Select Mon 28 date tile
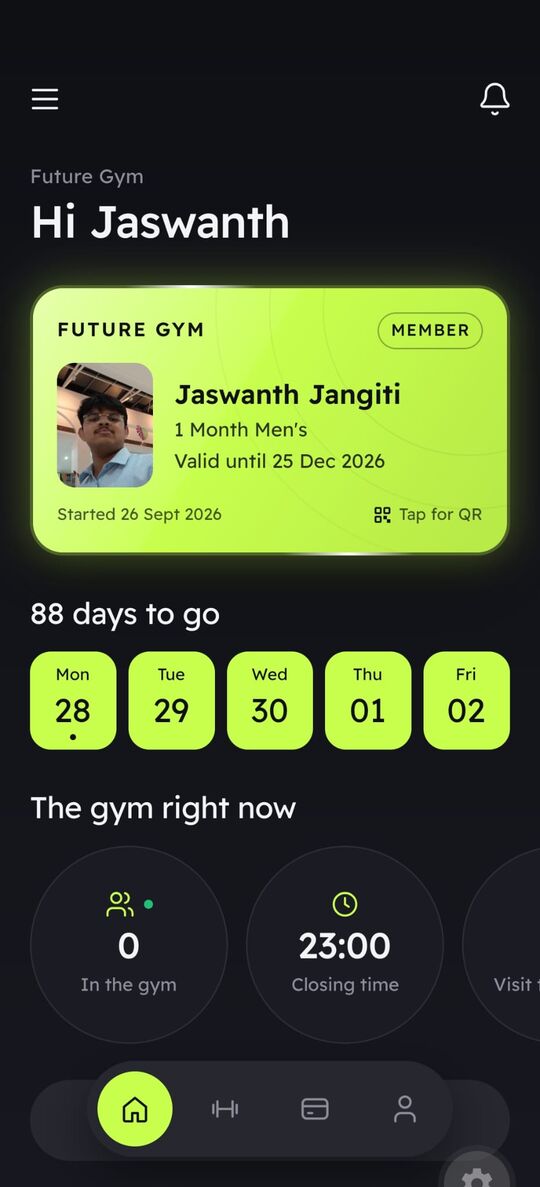540x1187 pixels. point(73,700)
